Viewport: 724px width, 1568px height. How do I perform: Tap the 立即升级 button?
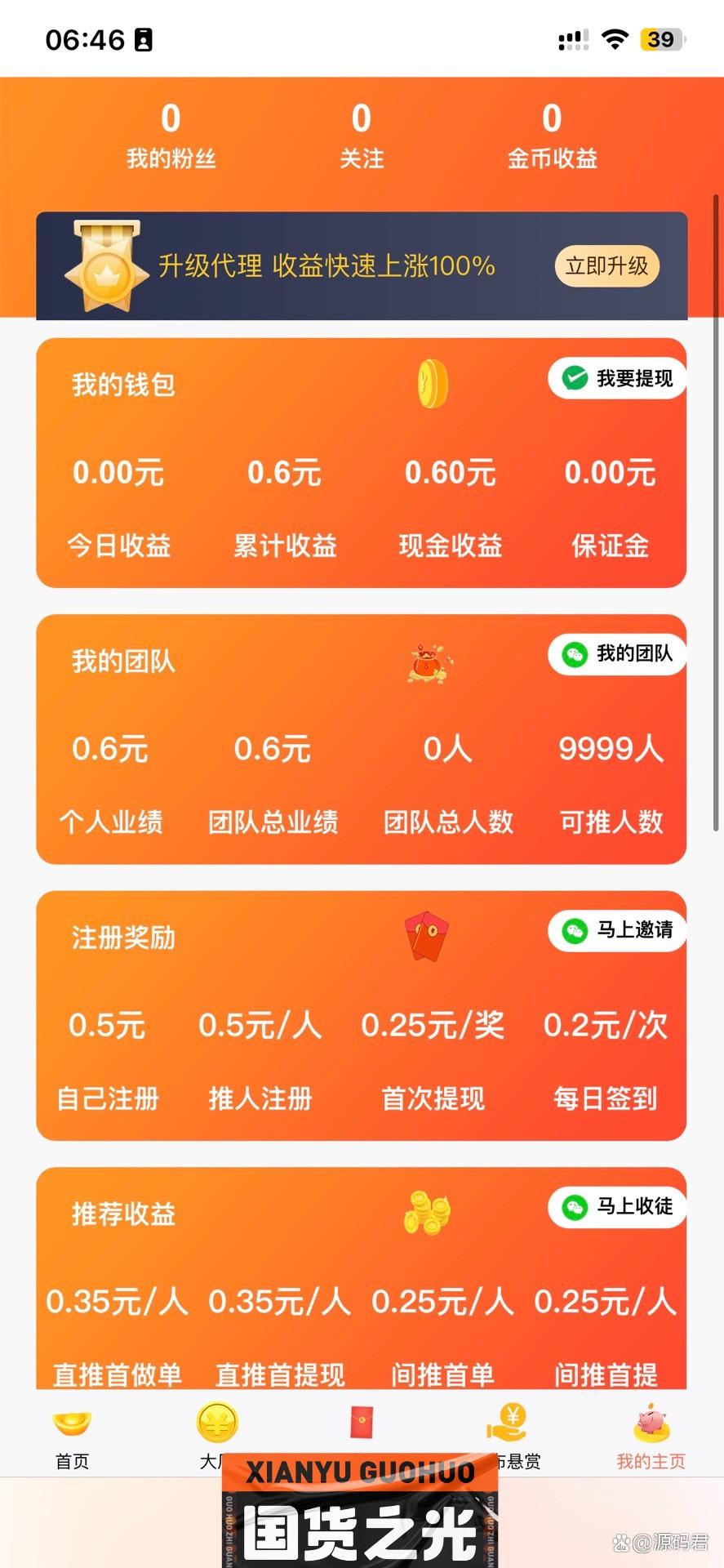pos(606,266)
